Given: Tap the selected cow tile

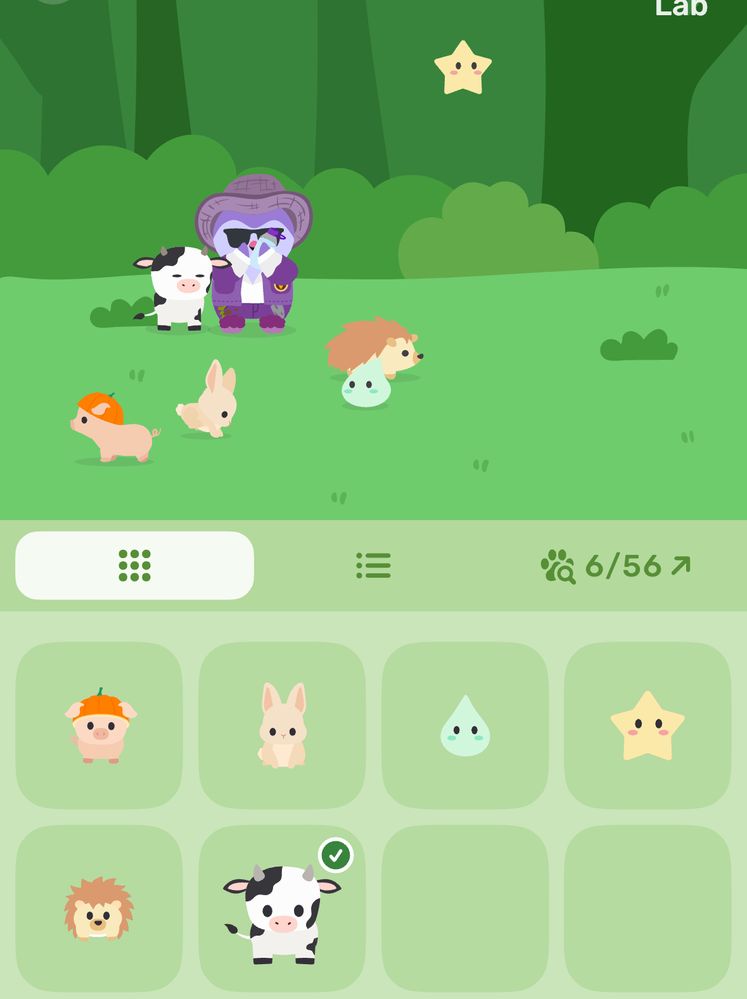Looking at the screenshot, I should click(282, 908).
